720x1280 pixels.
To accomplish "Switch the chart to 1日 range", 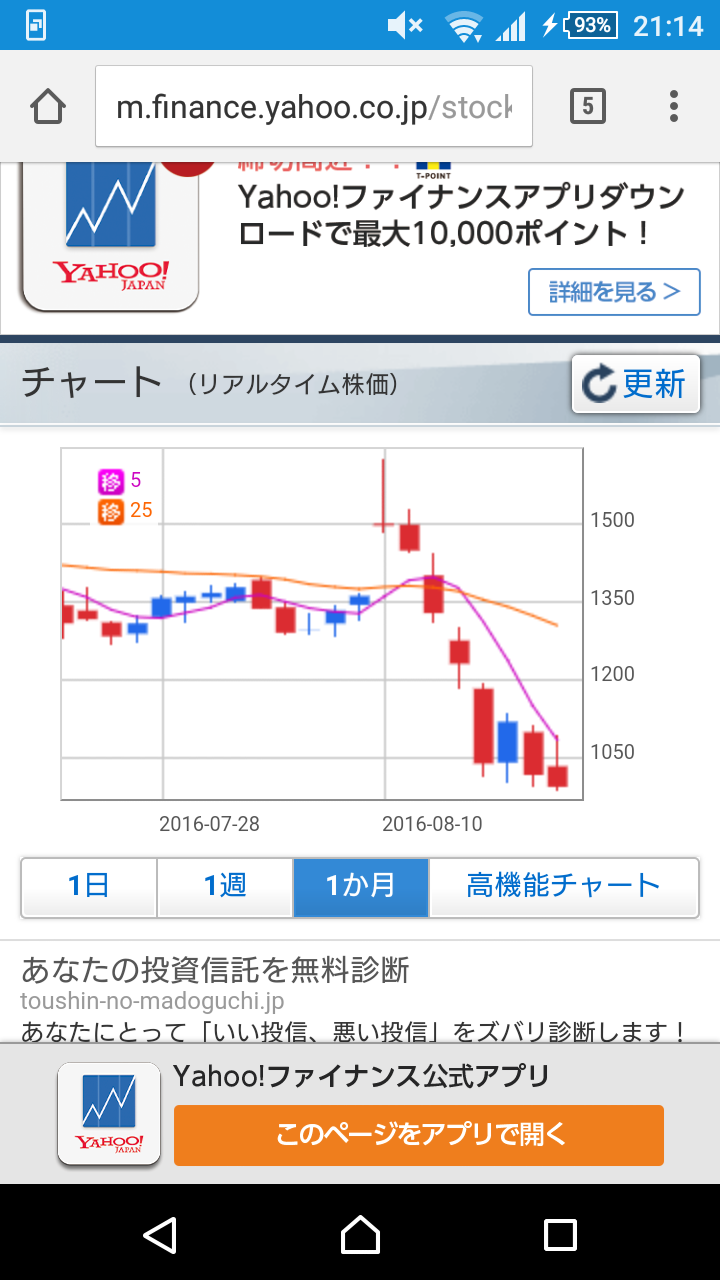I will point(89,887).
